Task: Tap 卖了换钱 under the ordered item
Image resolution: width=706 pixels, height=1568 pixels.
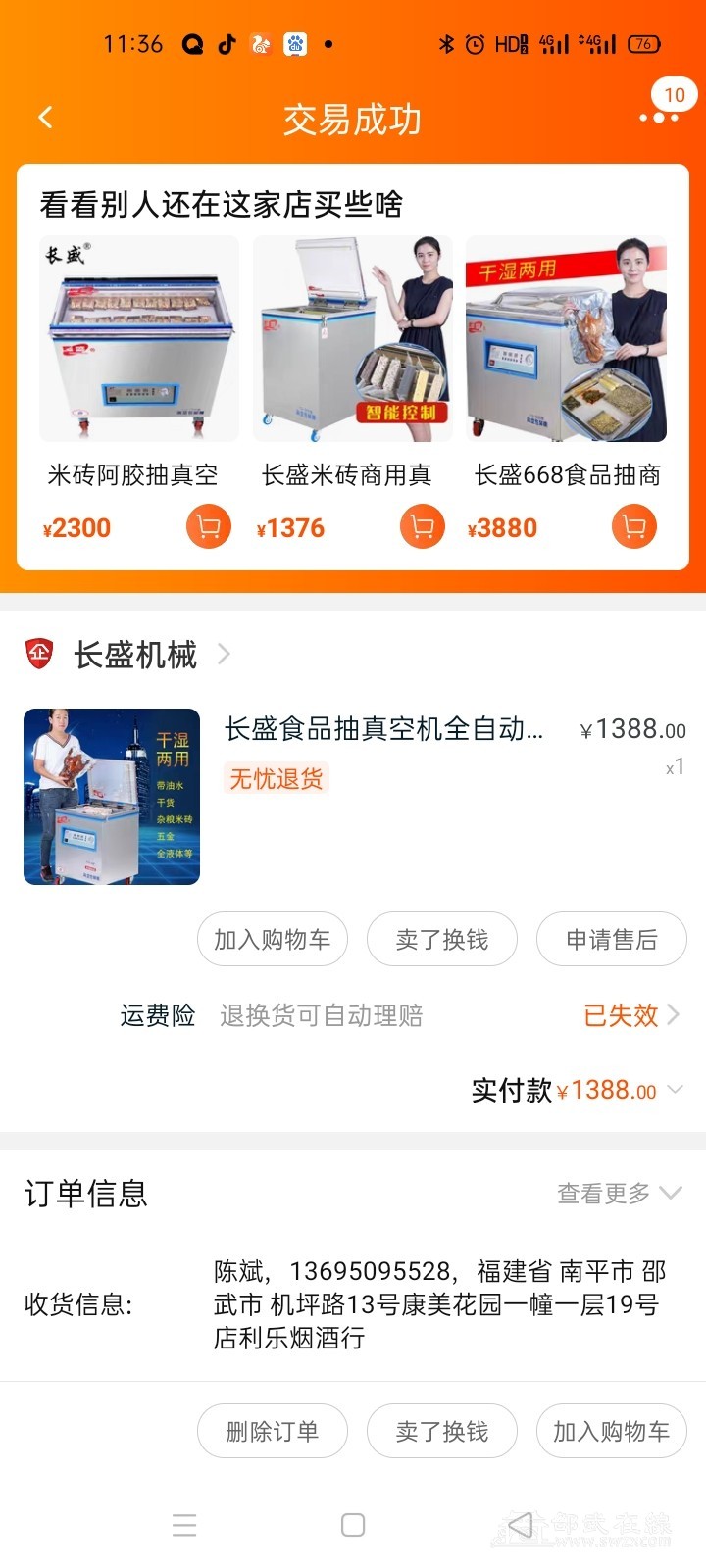Action: click(x=441, y=940)
